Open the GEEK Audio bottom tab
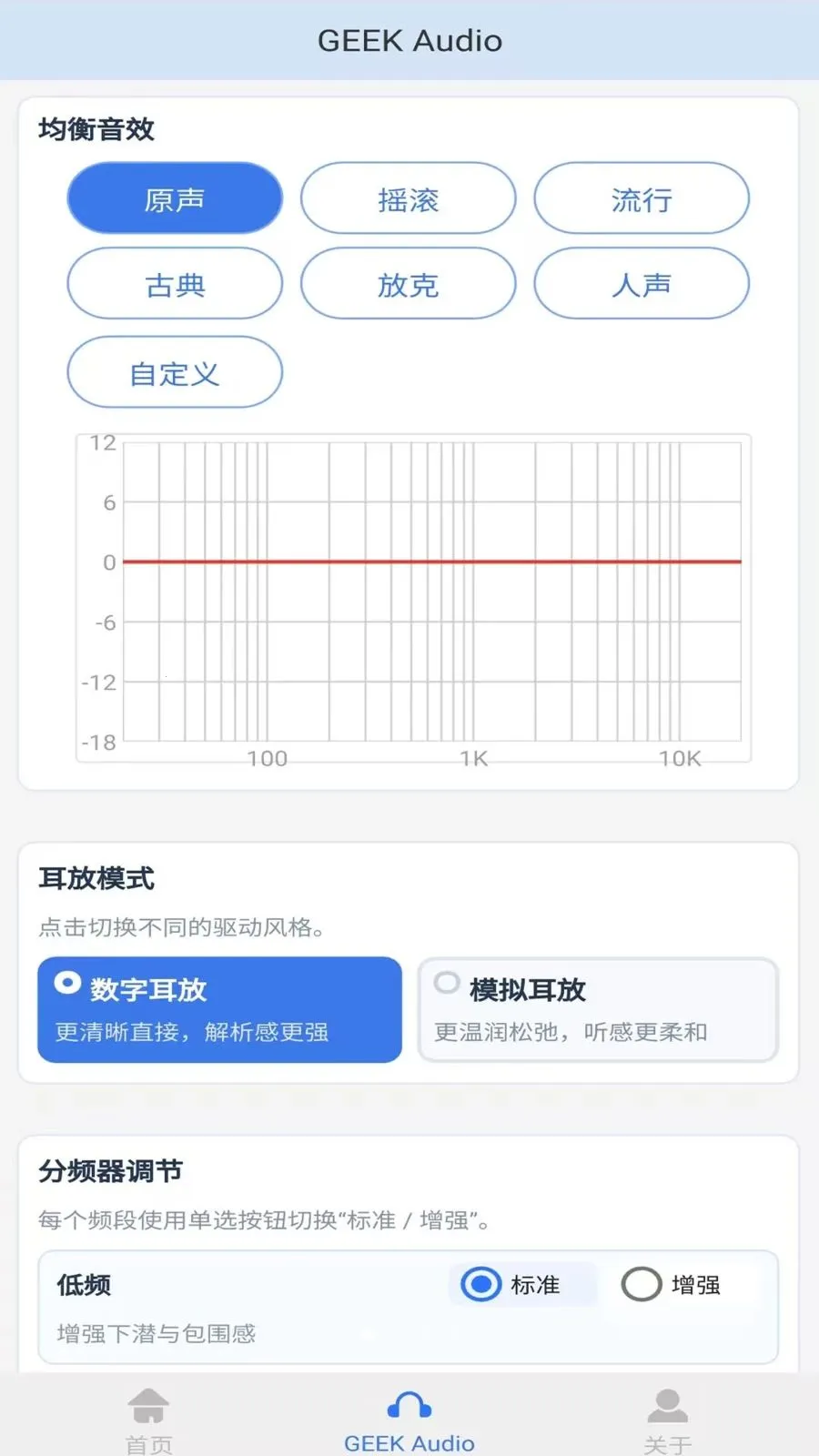Viewport: 819px width, 1456px height. coord(409,1418)
